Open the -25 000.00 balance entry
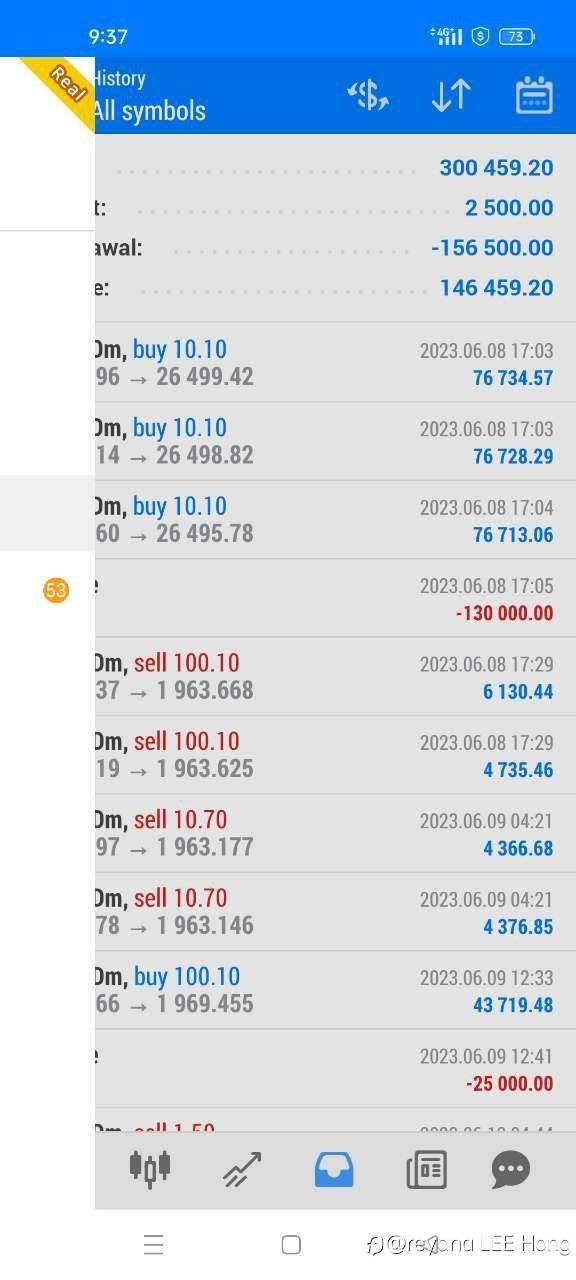Image resolution: width=576 pixels, height=1280 pixels. tap(335, 1068)
